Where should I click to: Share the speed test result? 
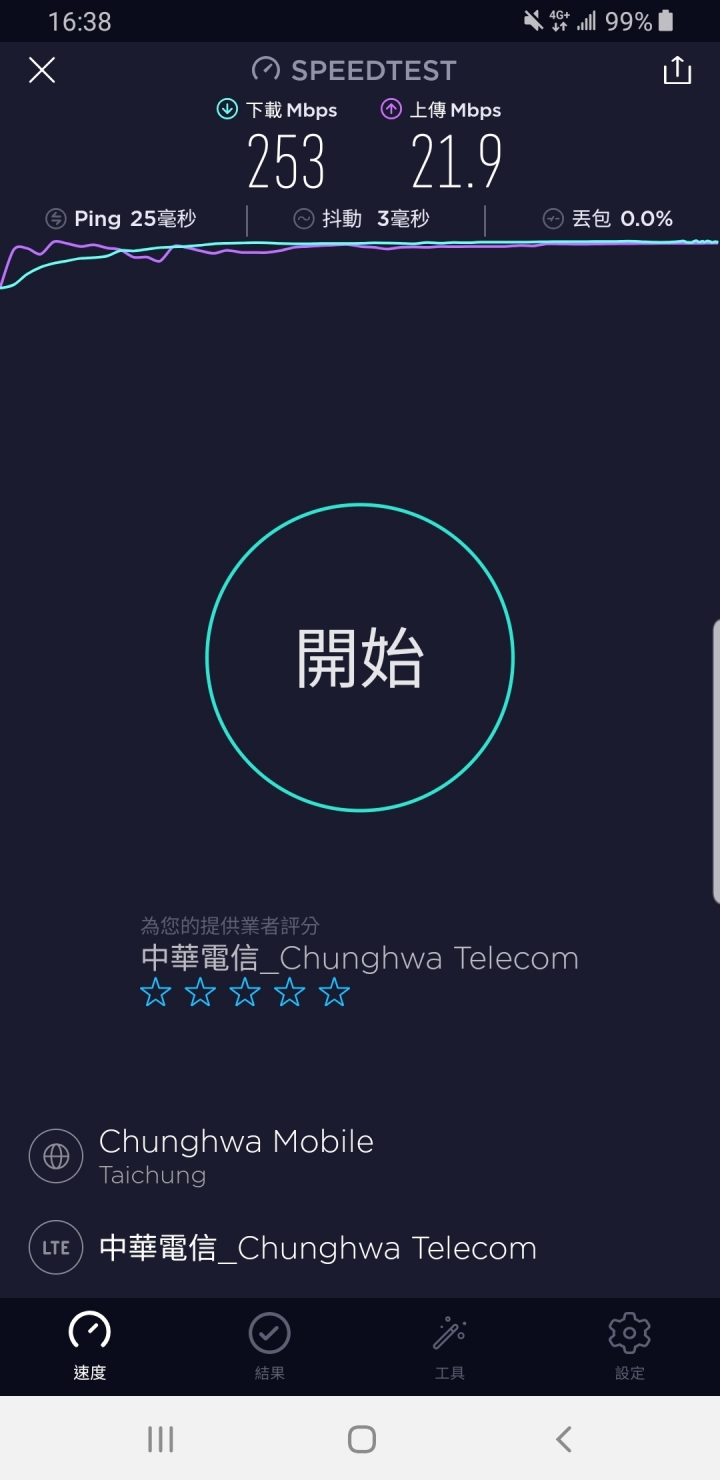click(x=677, y=70)
